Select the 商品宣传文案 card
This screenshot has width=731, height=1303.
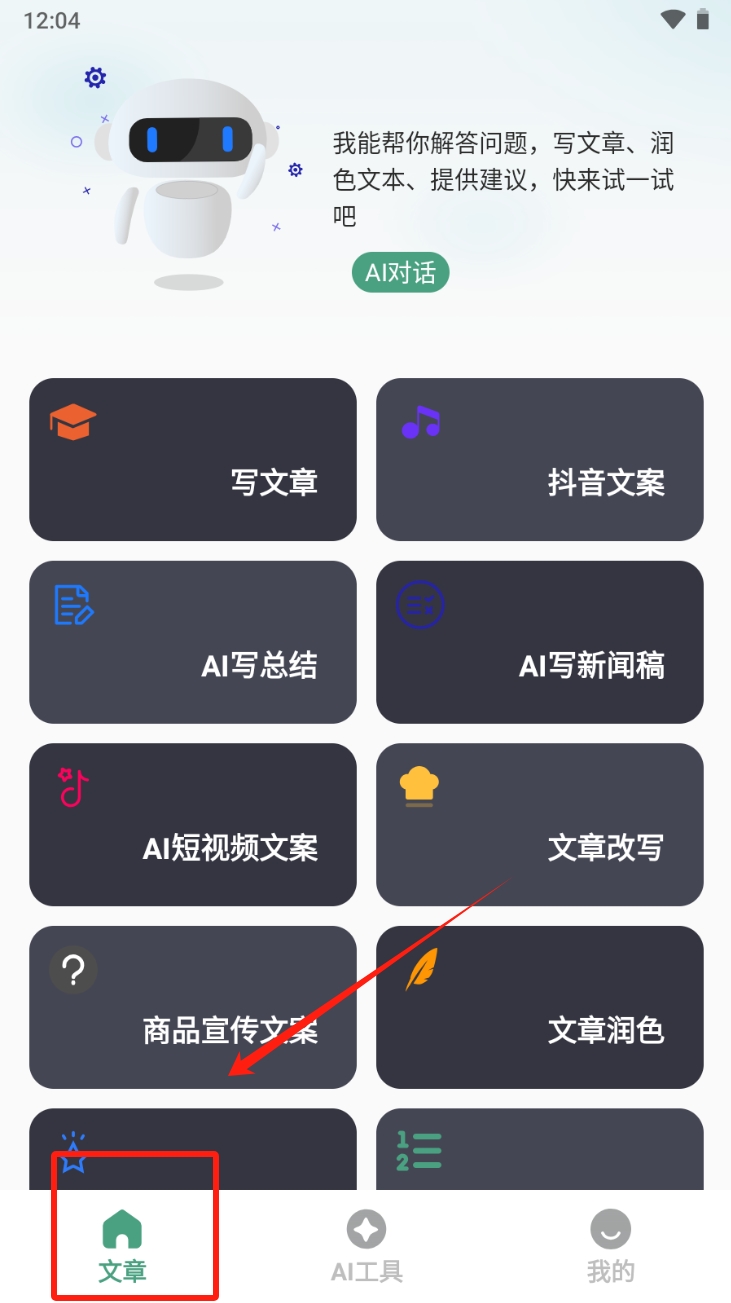pyautogui.click(x=193, y=1007)
